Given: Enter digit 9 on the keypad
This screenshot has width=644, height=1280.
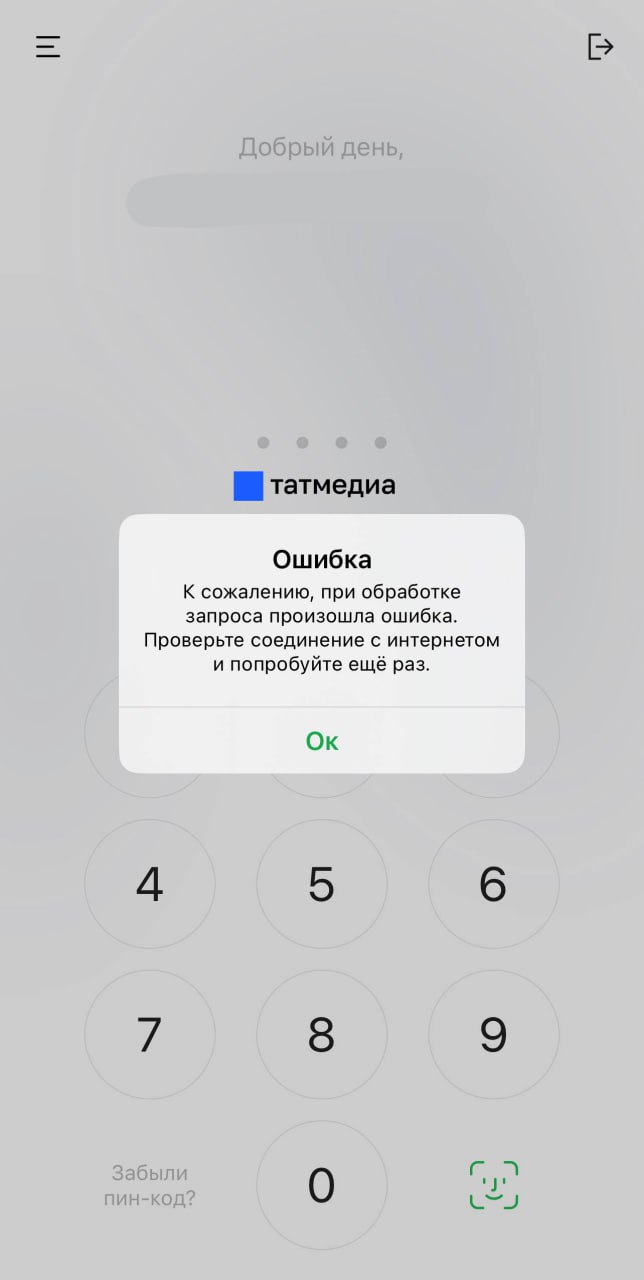Looking at the screenshot, I should click(x=494, y=1035).
